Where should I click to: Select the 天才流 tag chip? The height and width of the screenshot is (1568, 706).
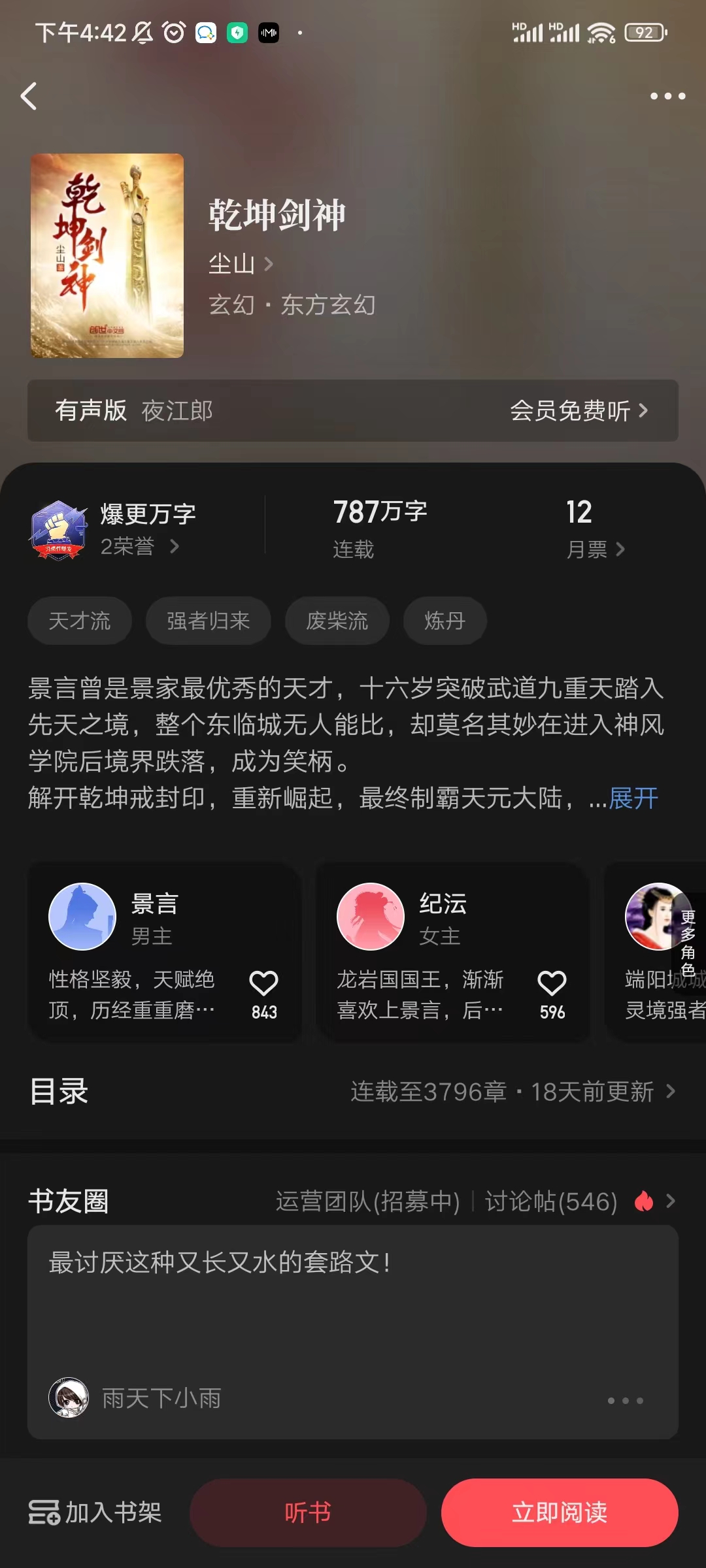(x=80, y=621)
